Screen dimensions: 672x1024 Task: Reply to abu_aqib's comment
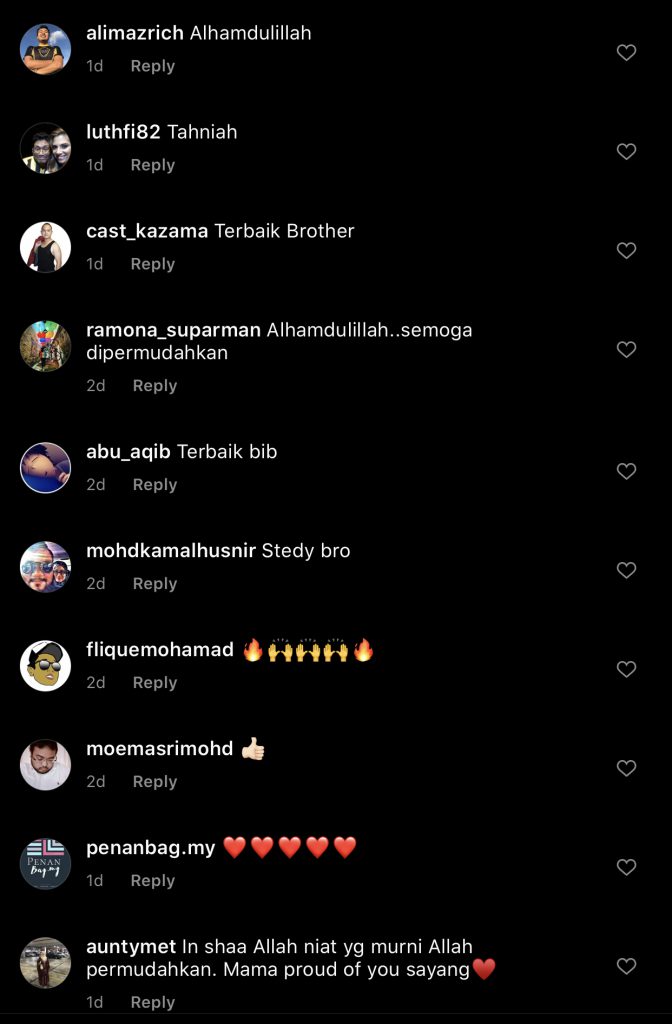(154, 485)
